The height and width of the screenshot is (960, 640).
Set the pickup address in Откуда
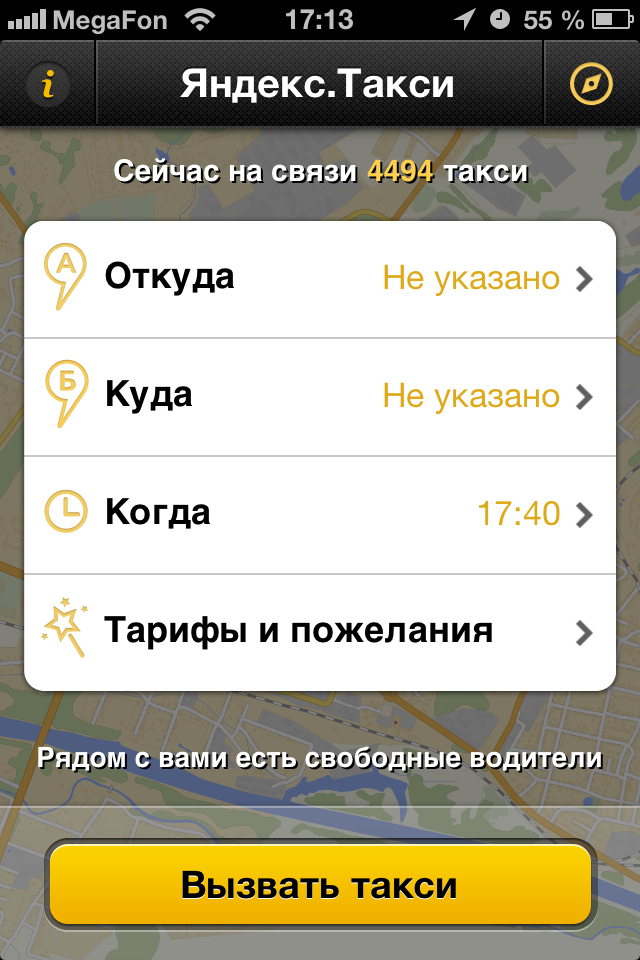coord(320,278)
